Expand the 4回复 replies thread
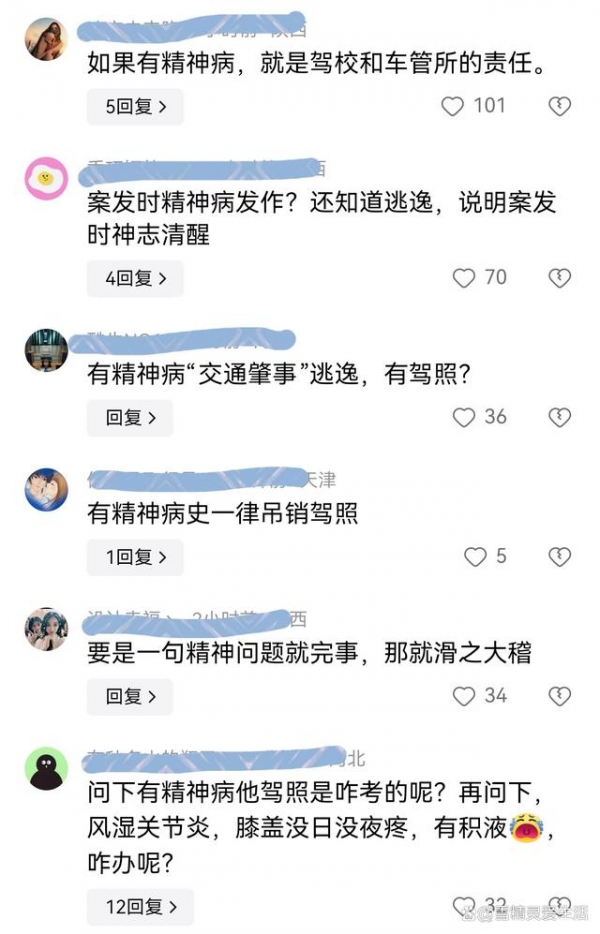600x934 pixels. 133,278
